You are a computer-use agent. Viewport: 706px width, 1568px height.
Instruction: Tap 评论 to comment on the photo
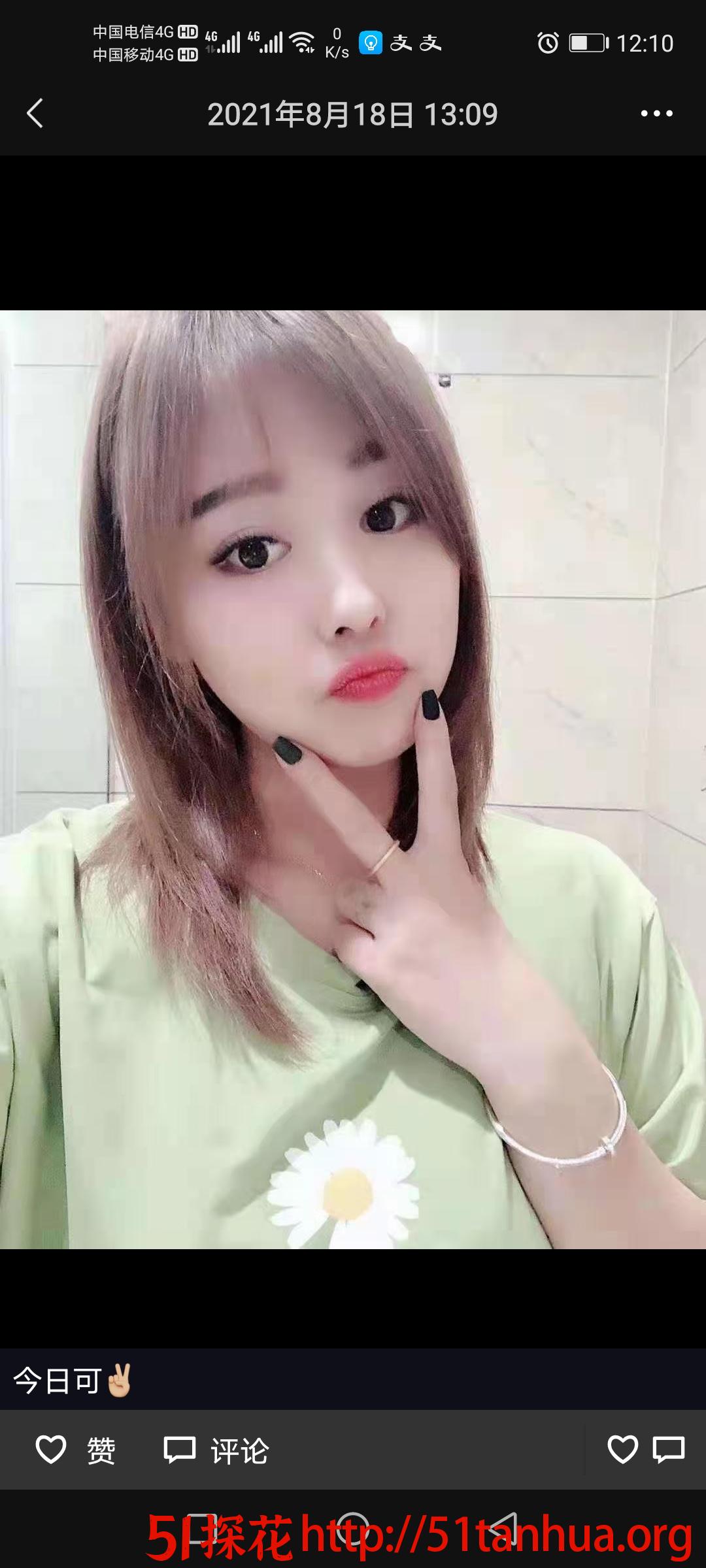216,1450
